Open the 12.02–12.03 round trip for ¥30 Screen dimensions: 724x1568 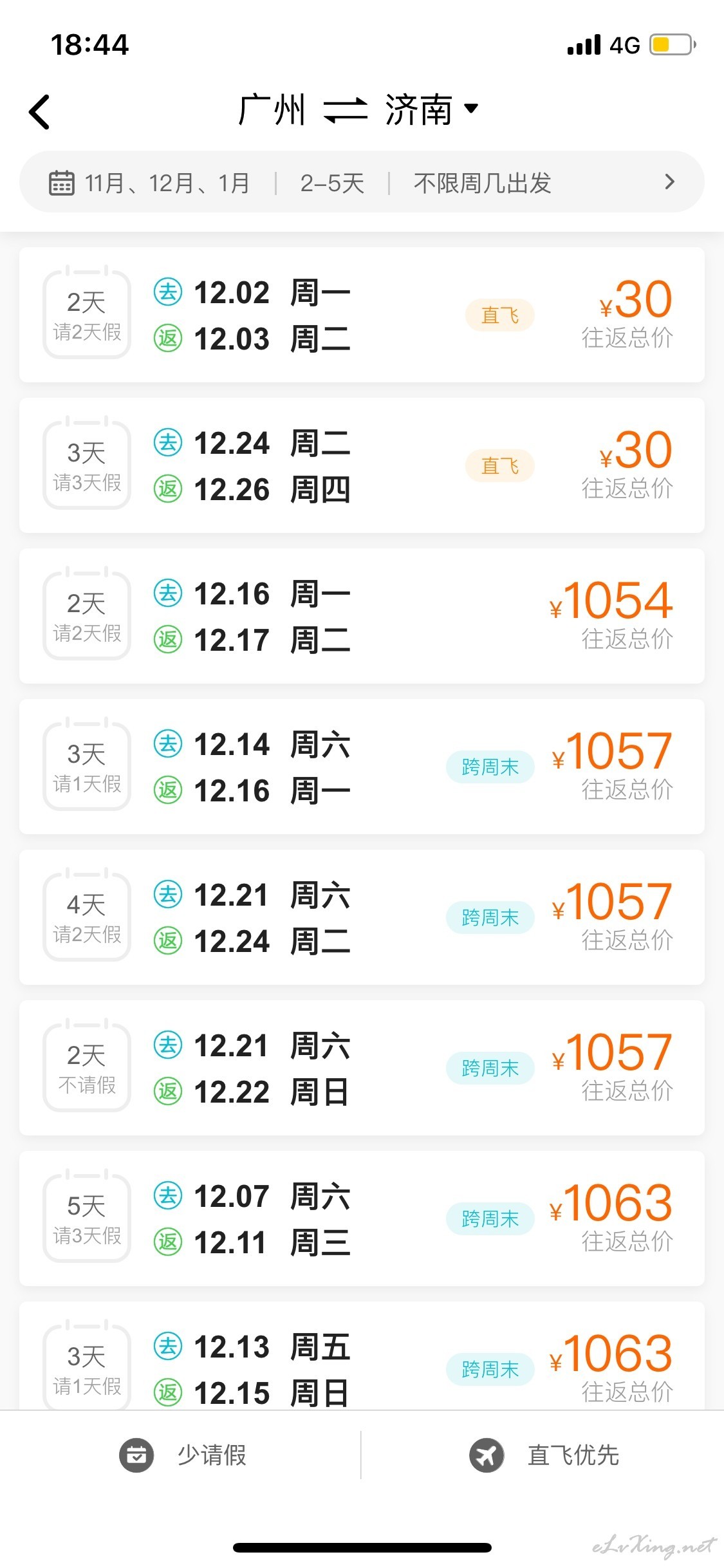(x=362, y=315)
